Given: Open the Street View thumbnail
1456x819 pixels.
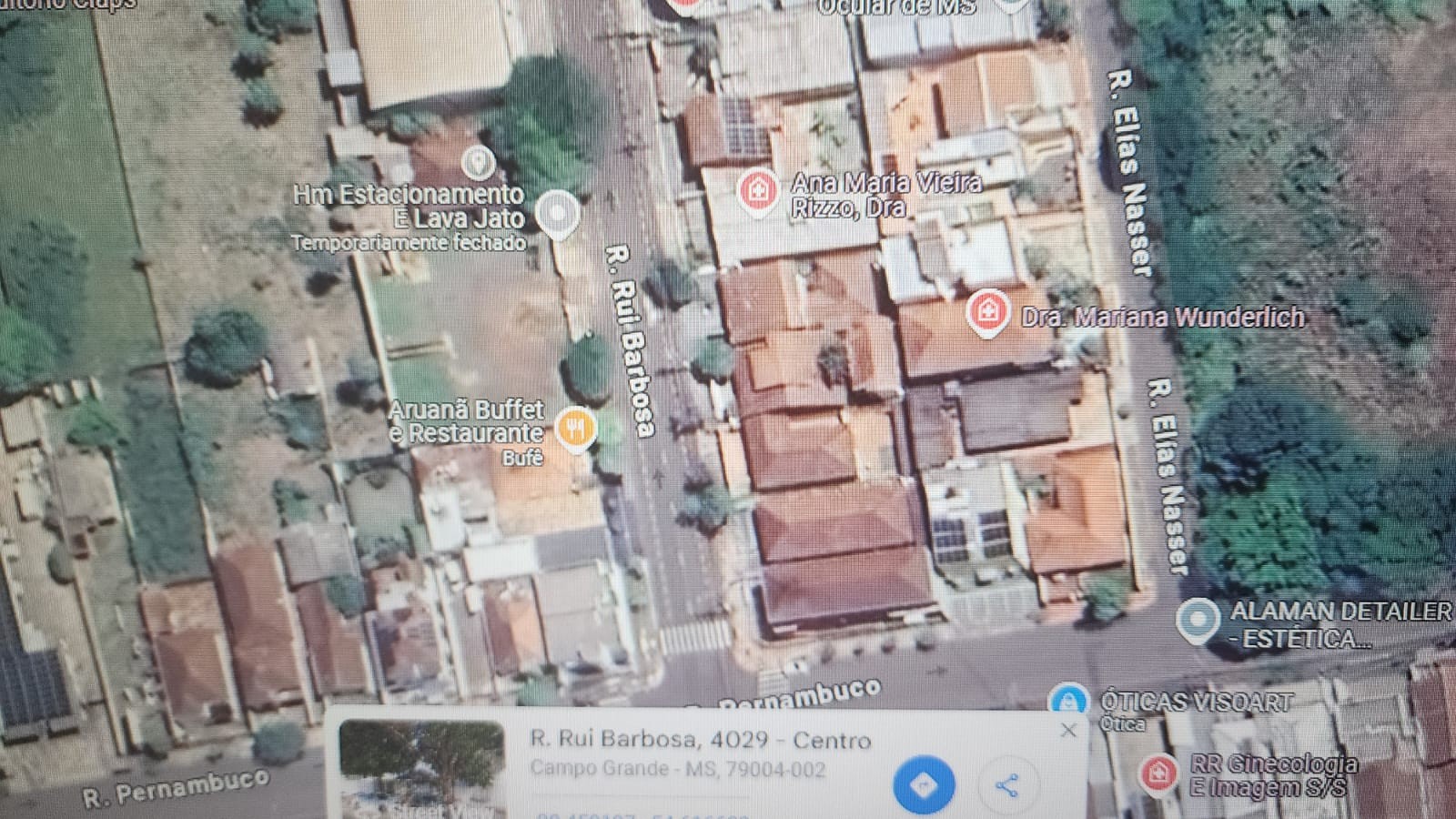Looking at the screenshot, I should 421,770.
